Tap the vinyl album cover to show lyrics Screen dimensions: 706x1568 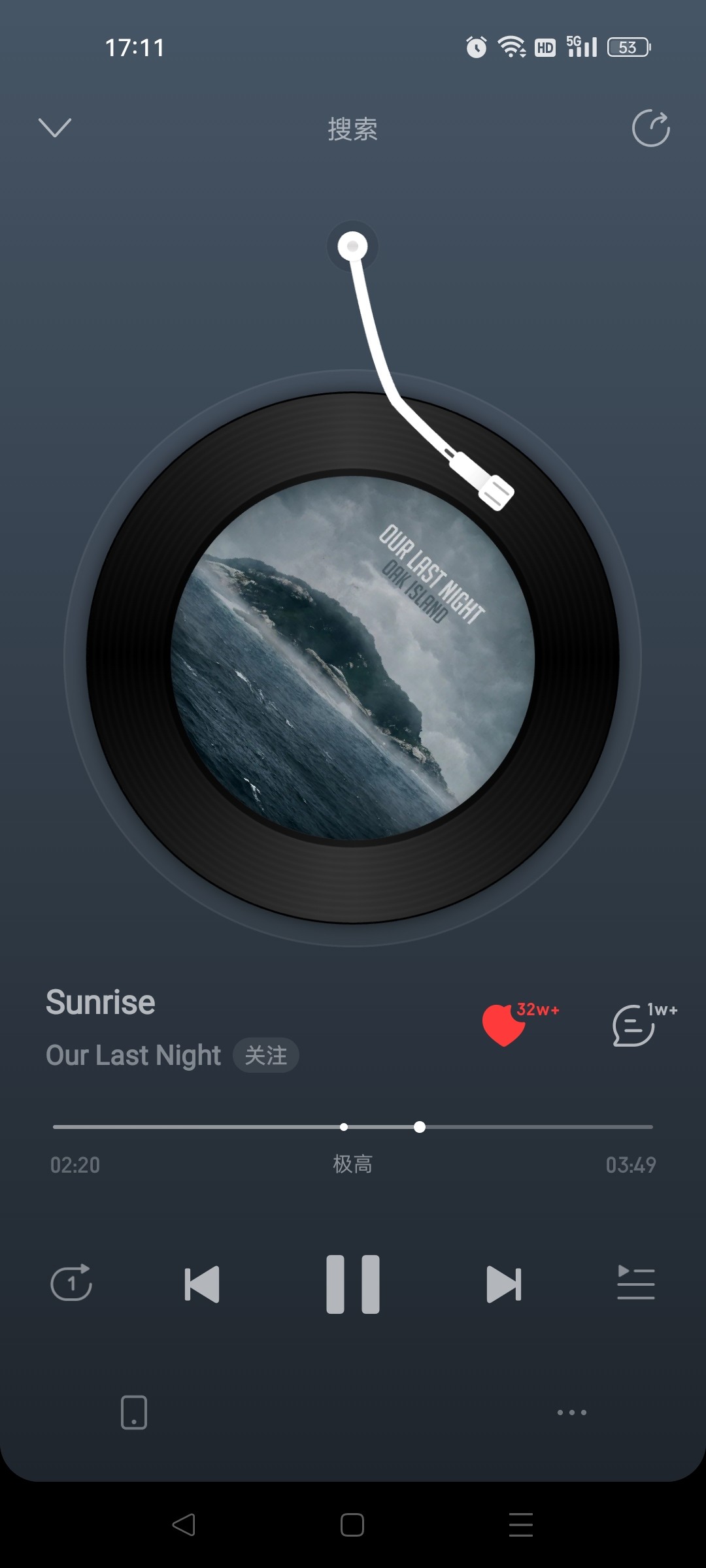point(353,658)
